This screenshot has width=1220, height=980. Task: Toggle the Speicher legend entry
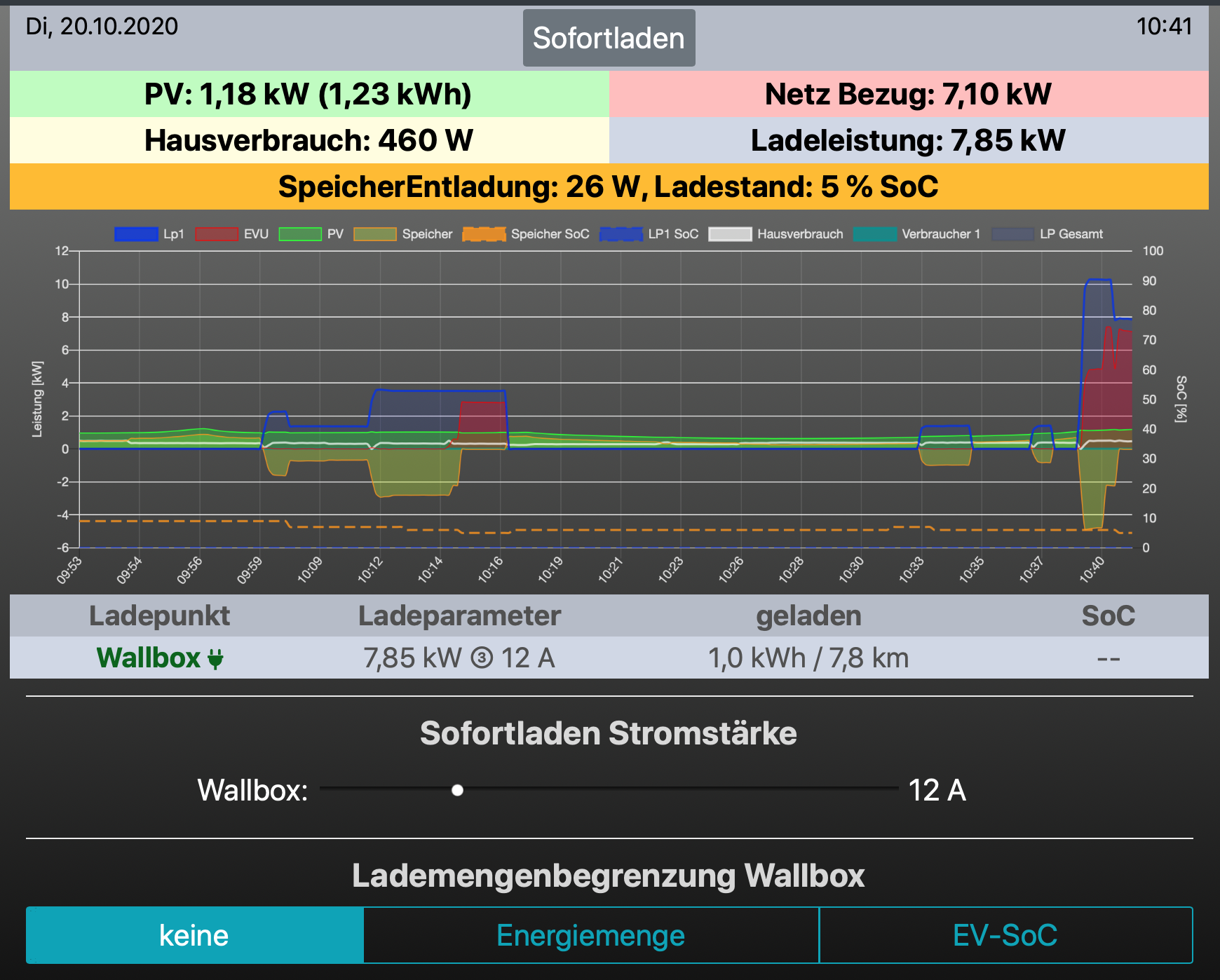pos(403,234)
